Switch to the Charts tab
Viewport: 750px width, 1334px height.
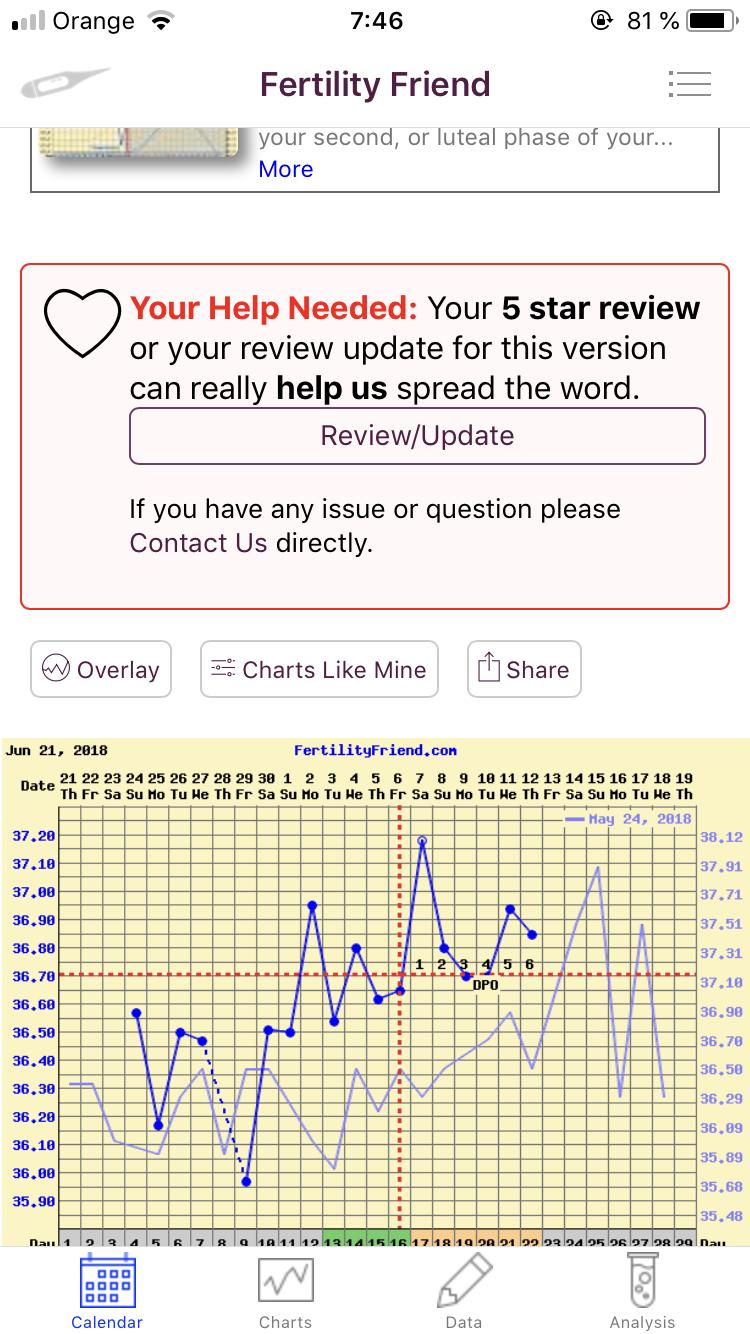point(285,1290)
